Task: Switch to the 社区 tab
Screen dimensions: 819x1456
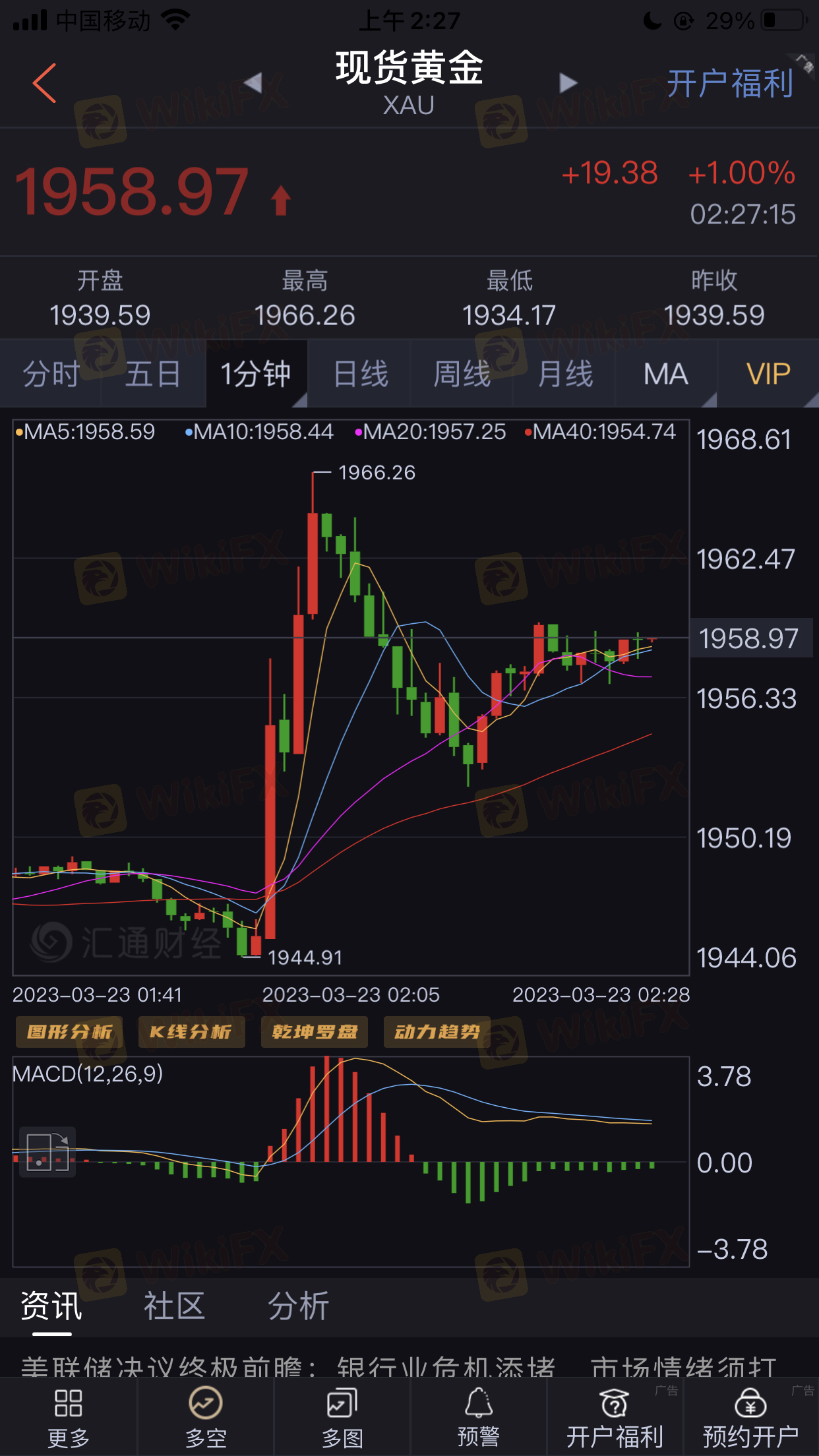Action: tap(174, 1306)
